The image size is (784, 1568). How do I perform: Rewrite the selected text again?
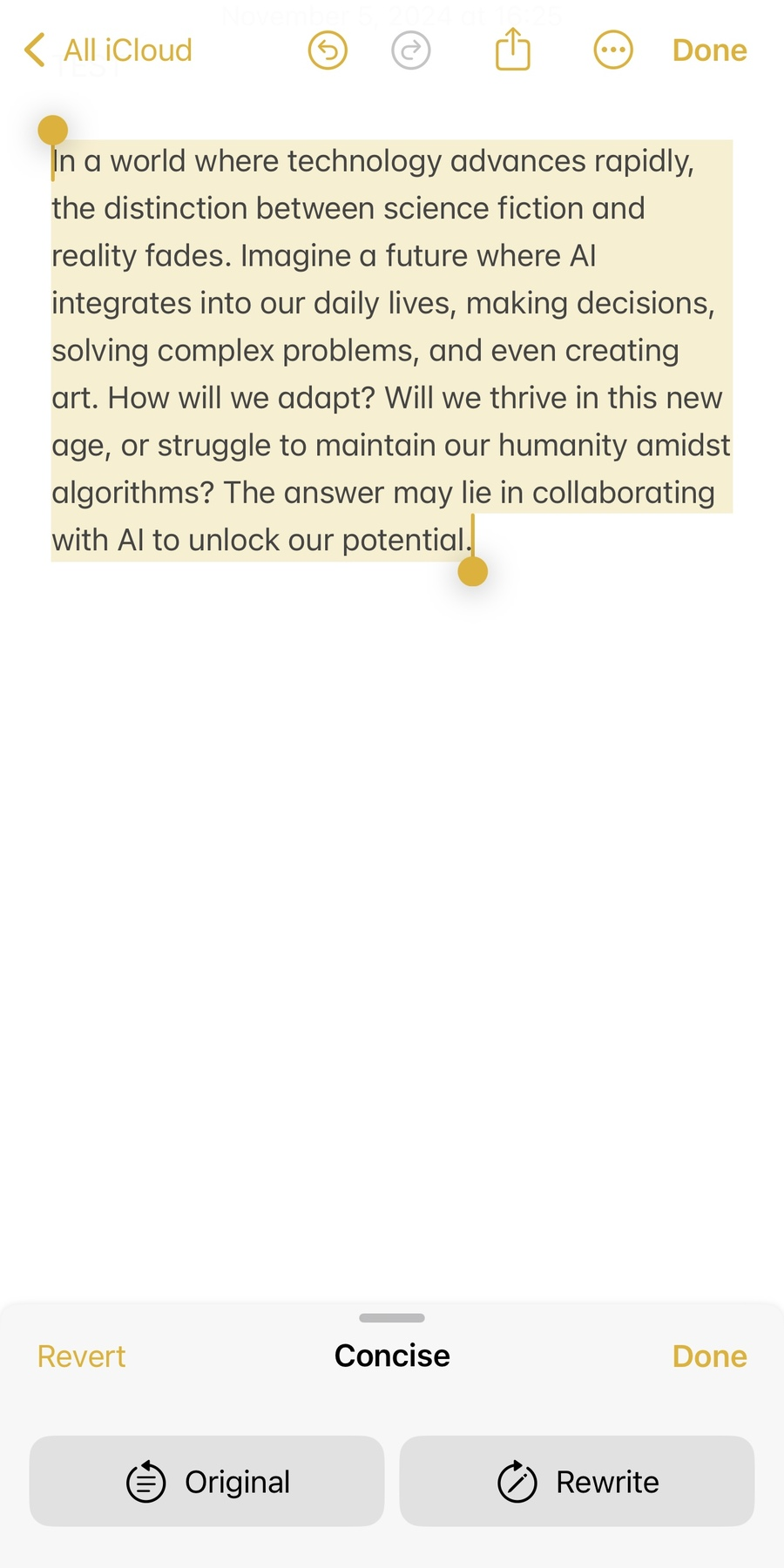[x=577, y=1481]
